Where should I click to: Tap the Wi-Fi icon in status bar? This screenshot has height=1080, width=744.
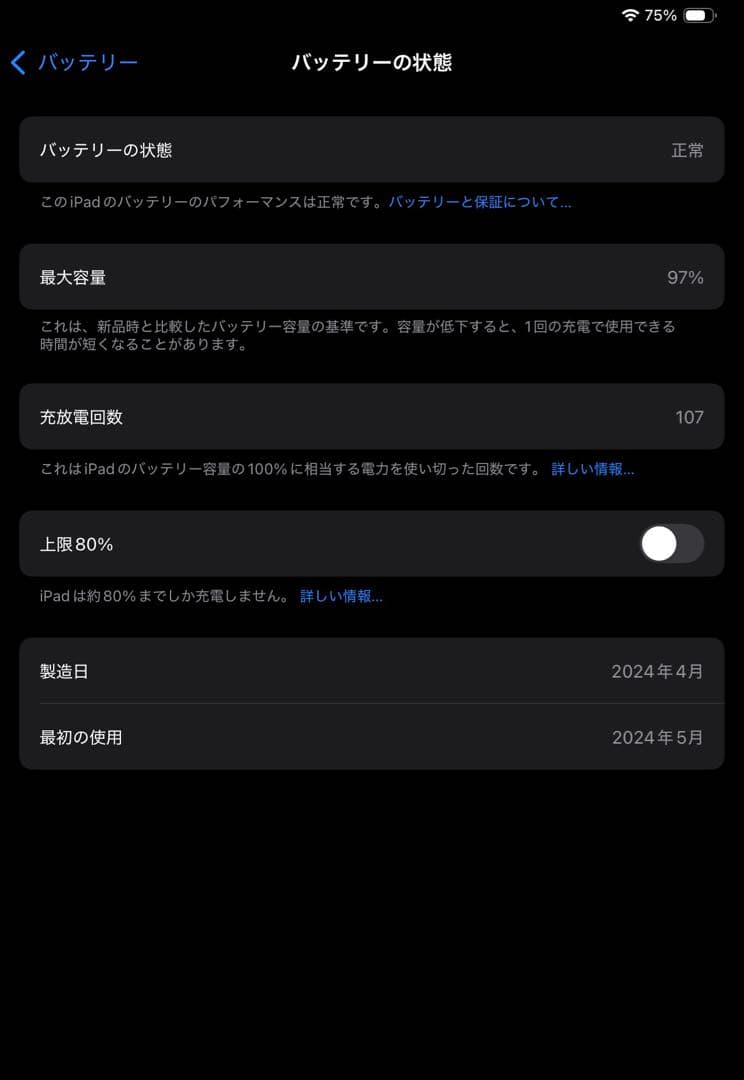click(630, 15)
